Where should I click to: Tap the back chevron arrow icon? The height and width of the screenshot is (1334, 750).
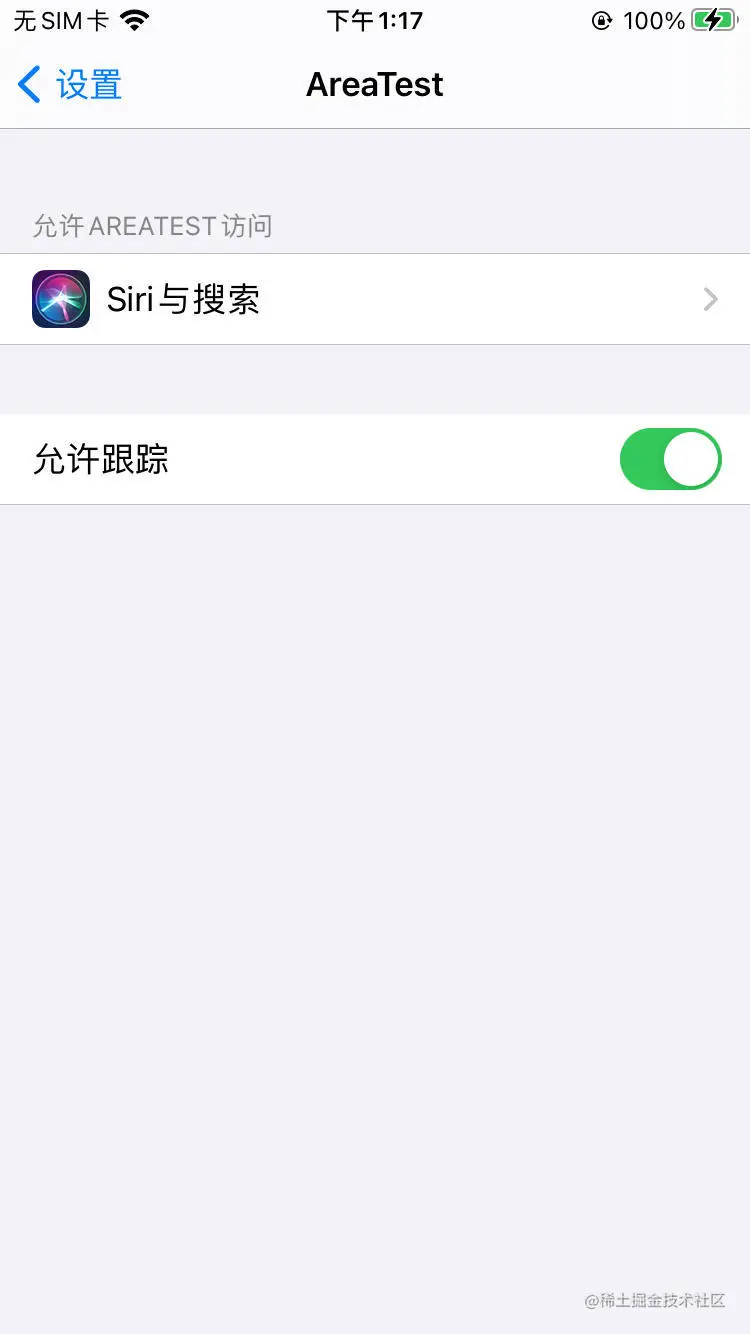(x=28, y=84)
